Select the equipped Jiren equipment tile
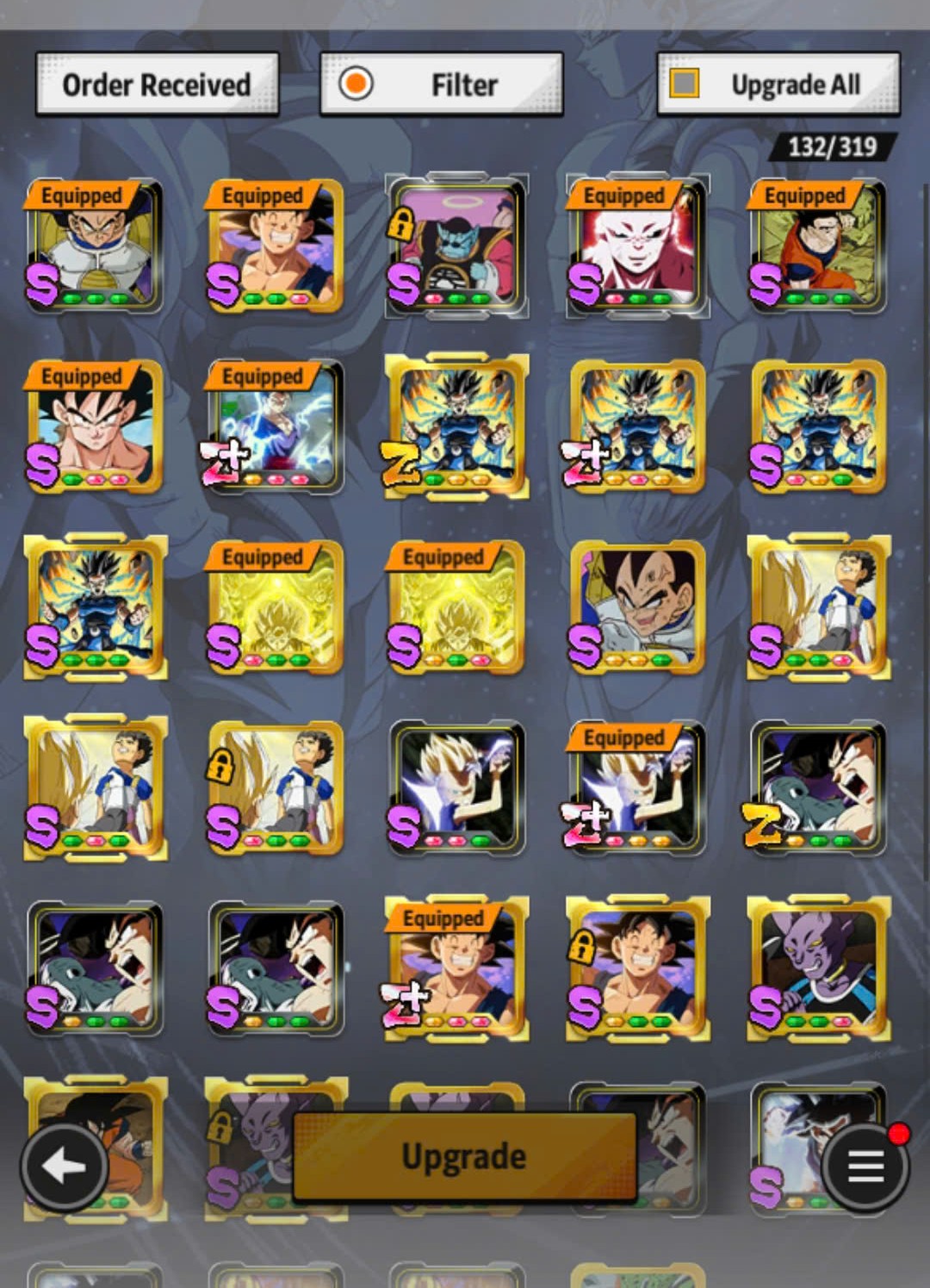Viewport: 930px width, 1288px height. (x=637, y=246)
